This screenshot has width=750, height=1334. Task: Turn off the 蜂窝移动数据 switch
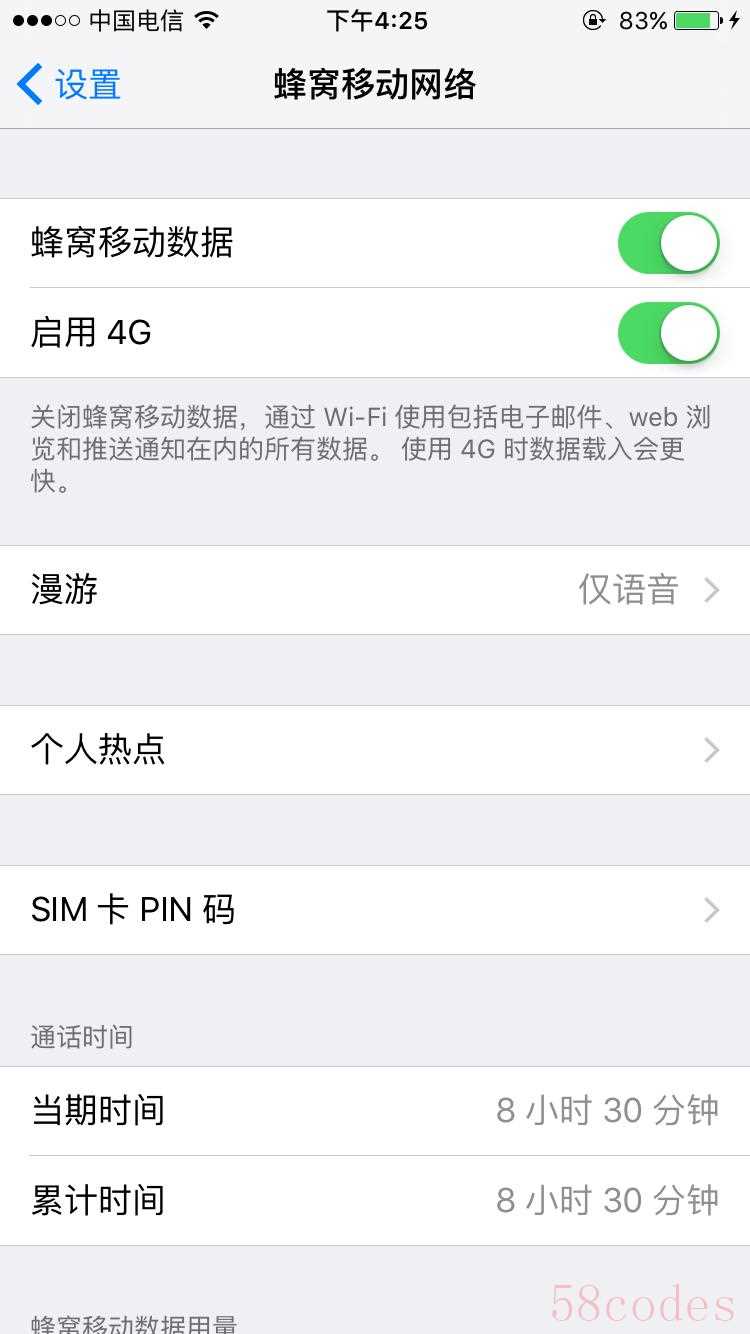point(669,243)
